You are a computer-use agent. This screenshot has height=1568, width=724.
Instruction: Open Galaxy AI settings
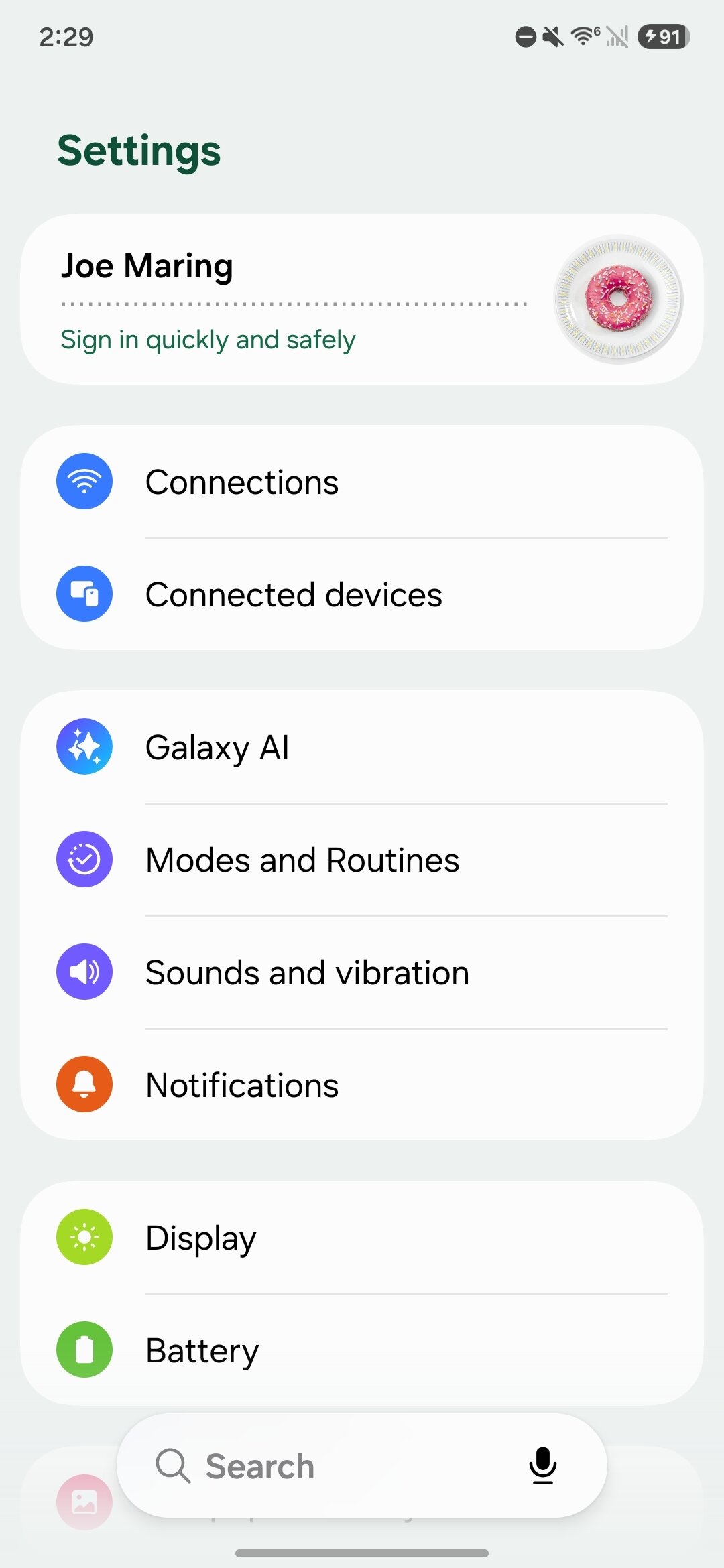coord(362,747)
